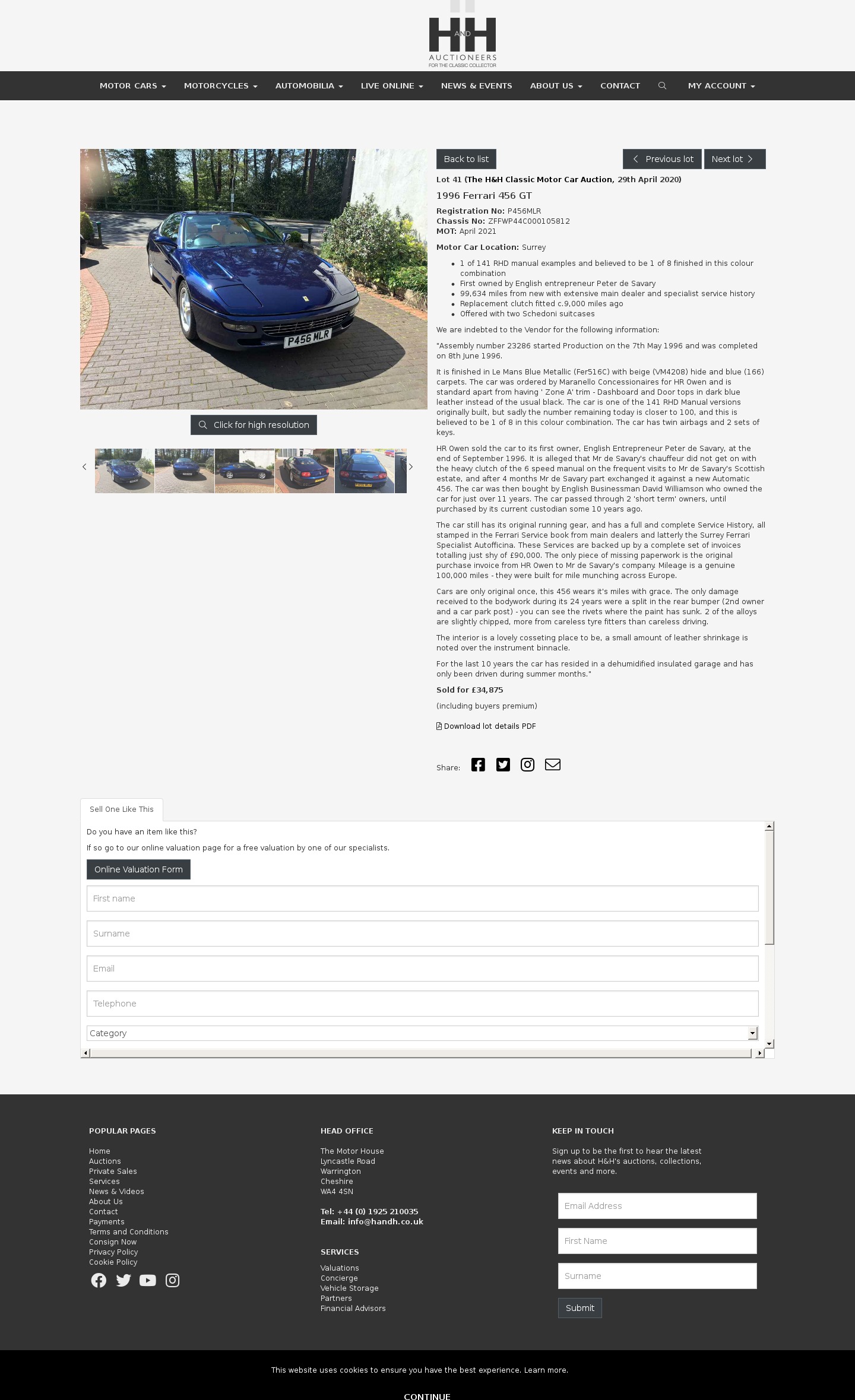Screen dimensions: 855x1400
Task: Share this lot via email icon
Action: 553,765
